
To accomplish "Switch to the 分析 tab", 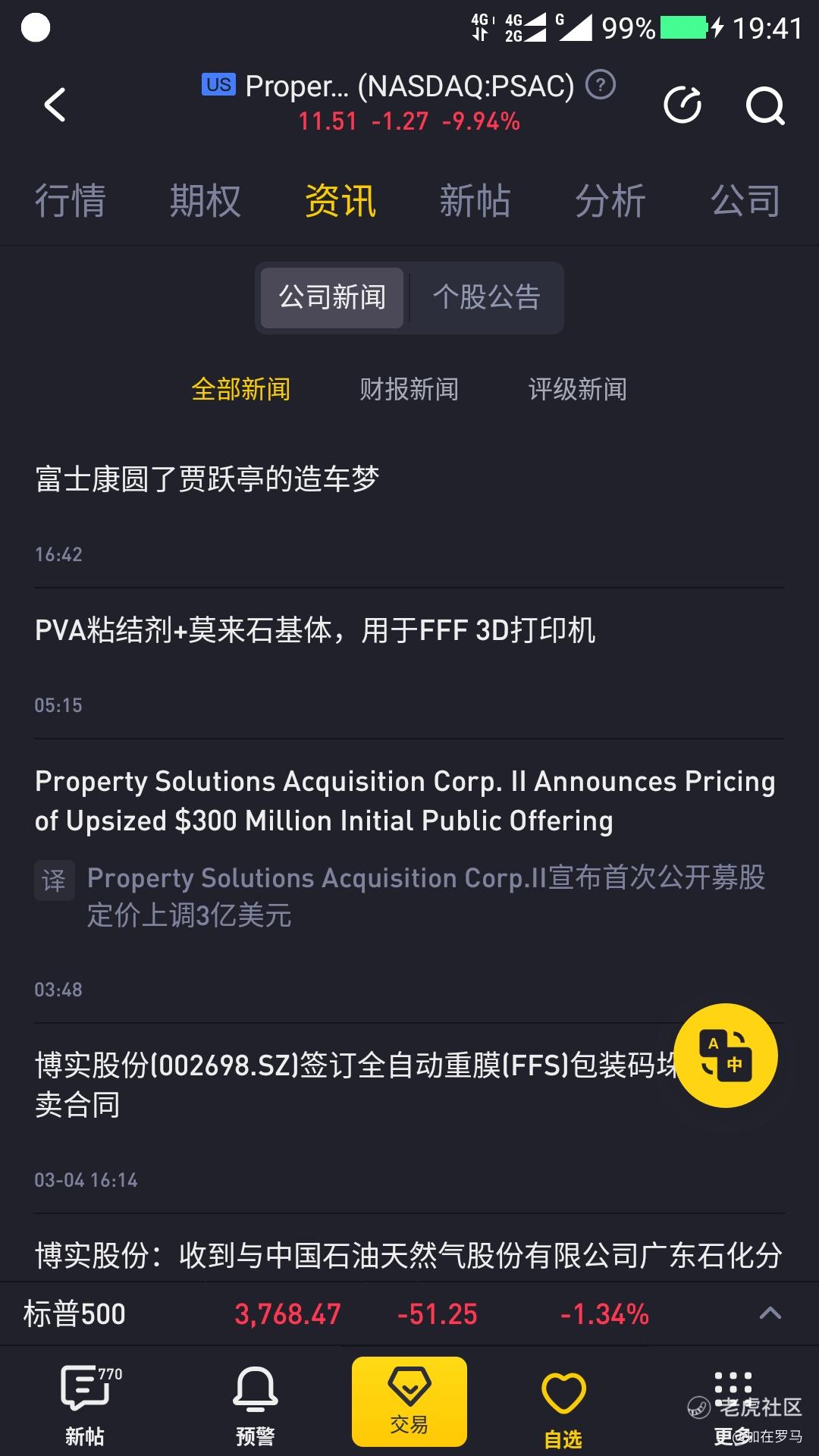I will (610, 201).
